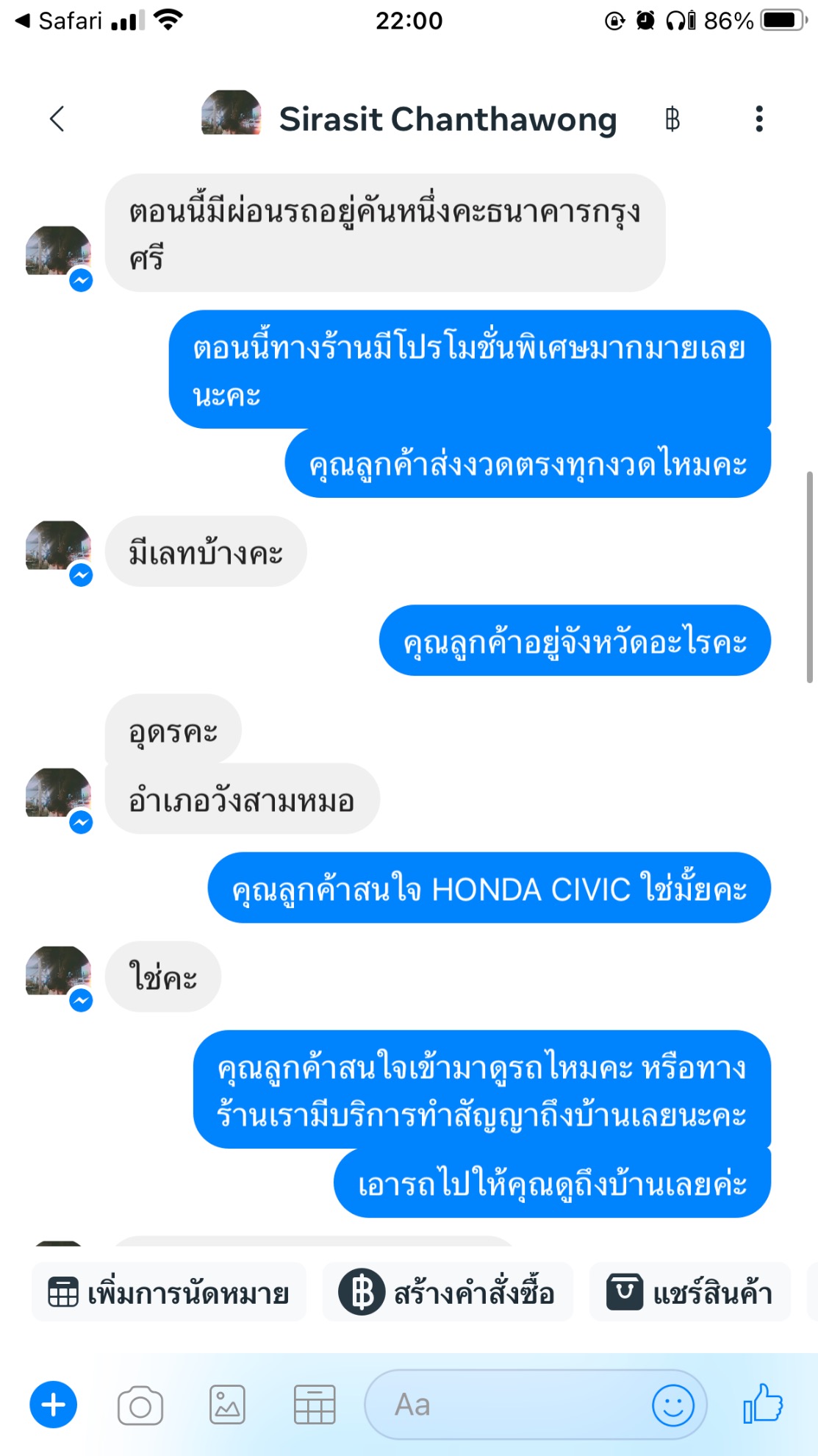
Task: Open the blue plus attachments button
Action: tap(53, 1405)
